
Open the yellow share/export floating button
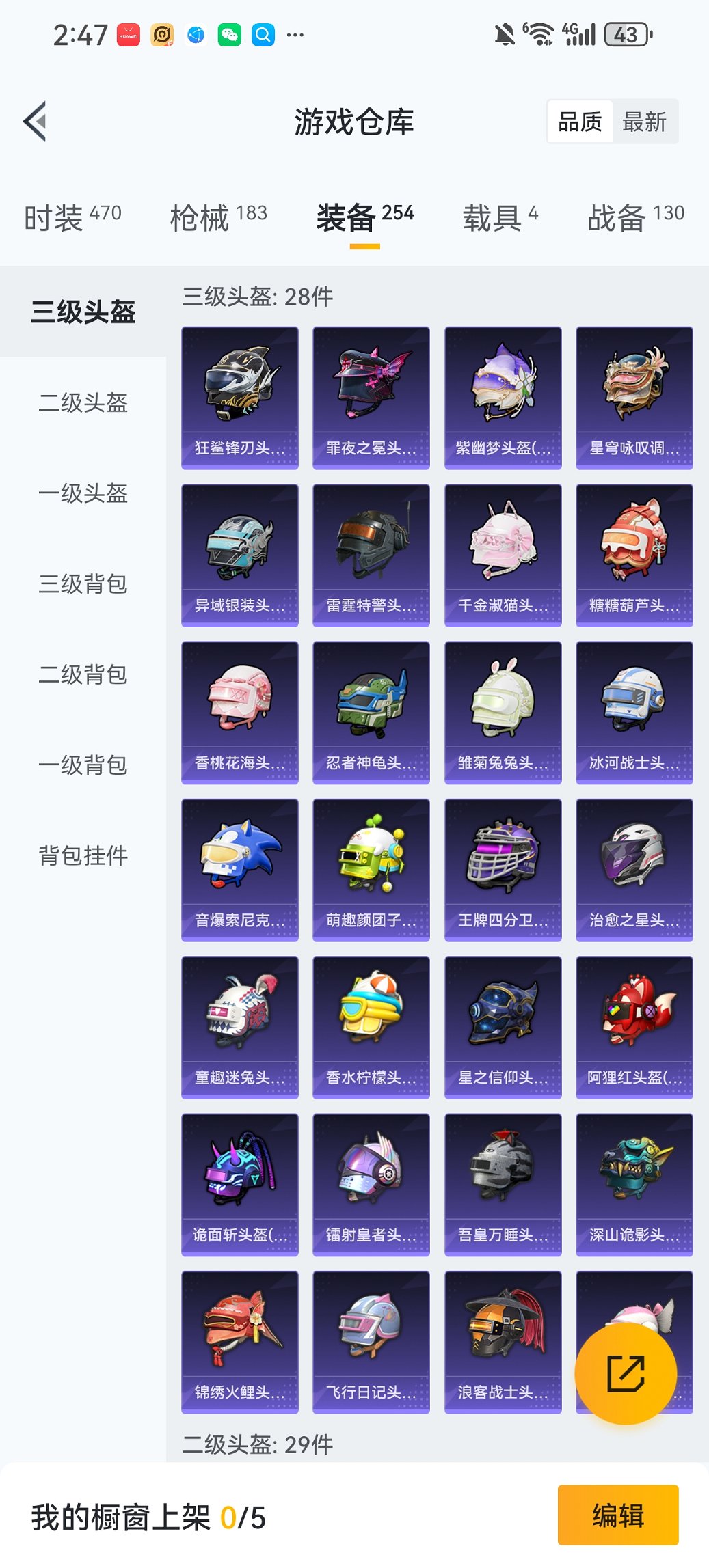[624, 1373]
